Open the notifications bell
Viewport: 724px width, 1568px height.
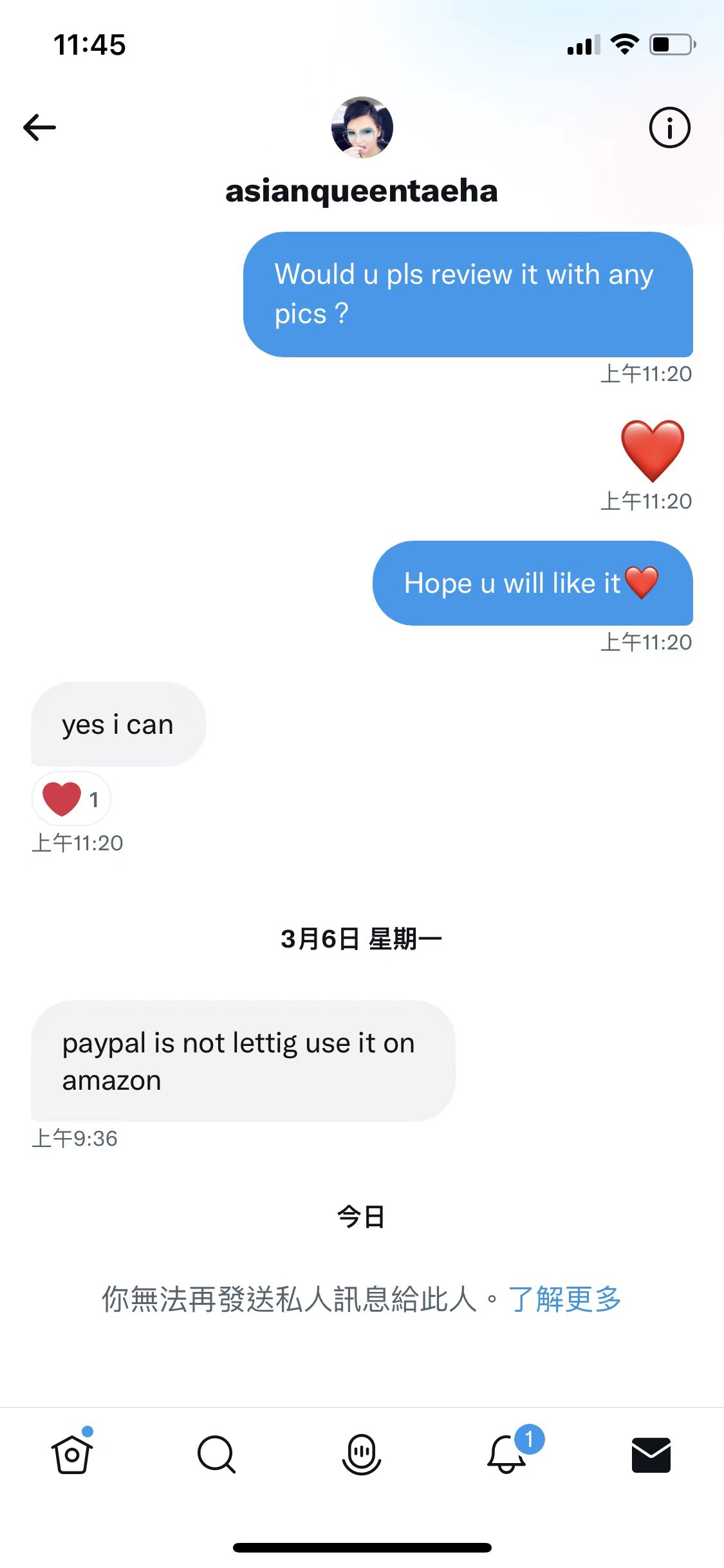(x=507, y=1455)
